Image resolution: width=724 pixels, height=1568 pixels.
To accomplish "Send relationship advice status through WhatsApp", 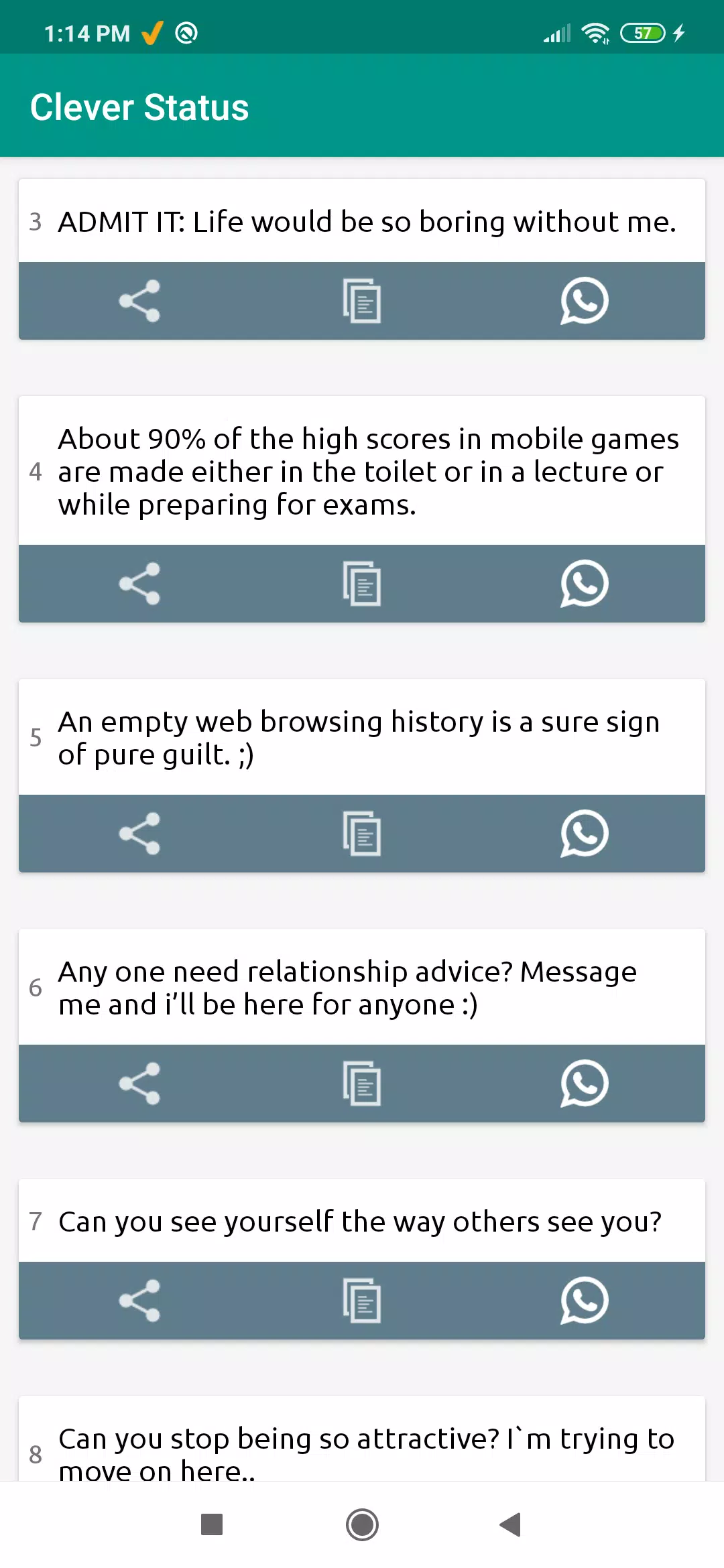I will pos(585,1084).
